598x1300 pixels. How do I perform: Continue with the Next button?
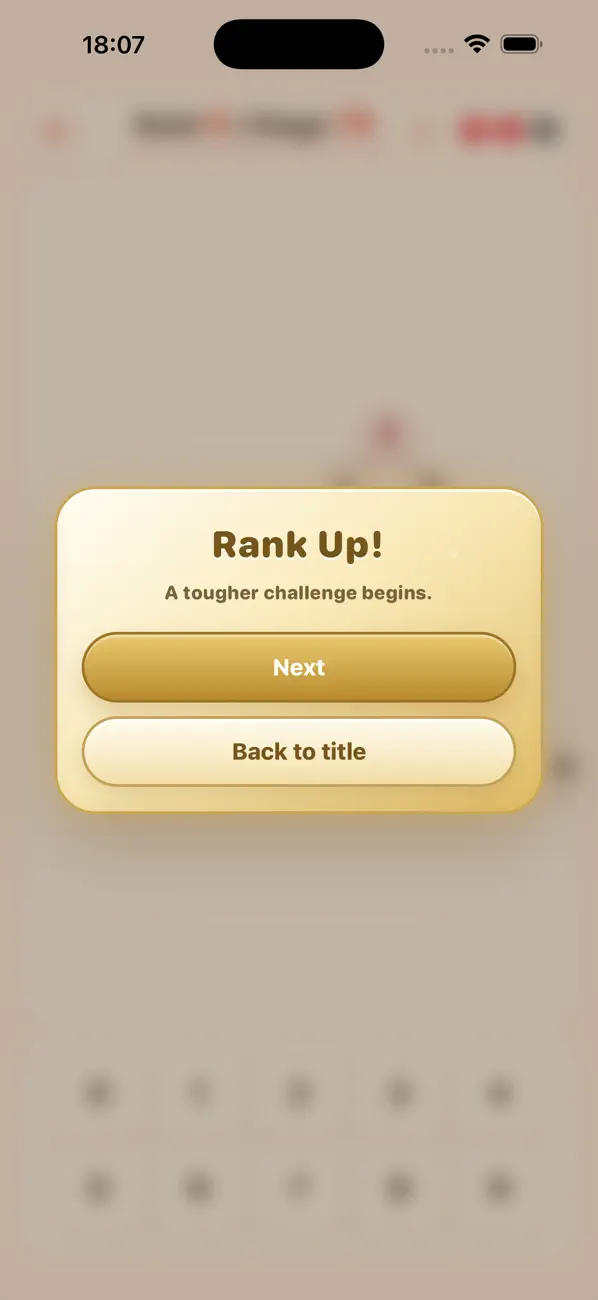pyautogui.click(x=299, y=667)
